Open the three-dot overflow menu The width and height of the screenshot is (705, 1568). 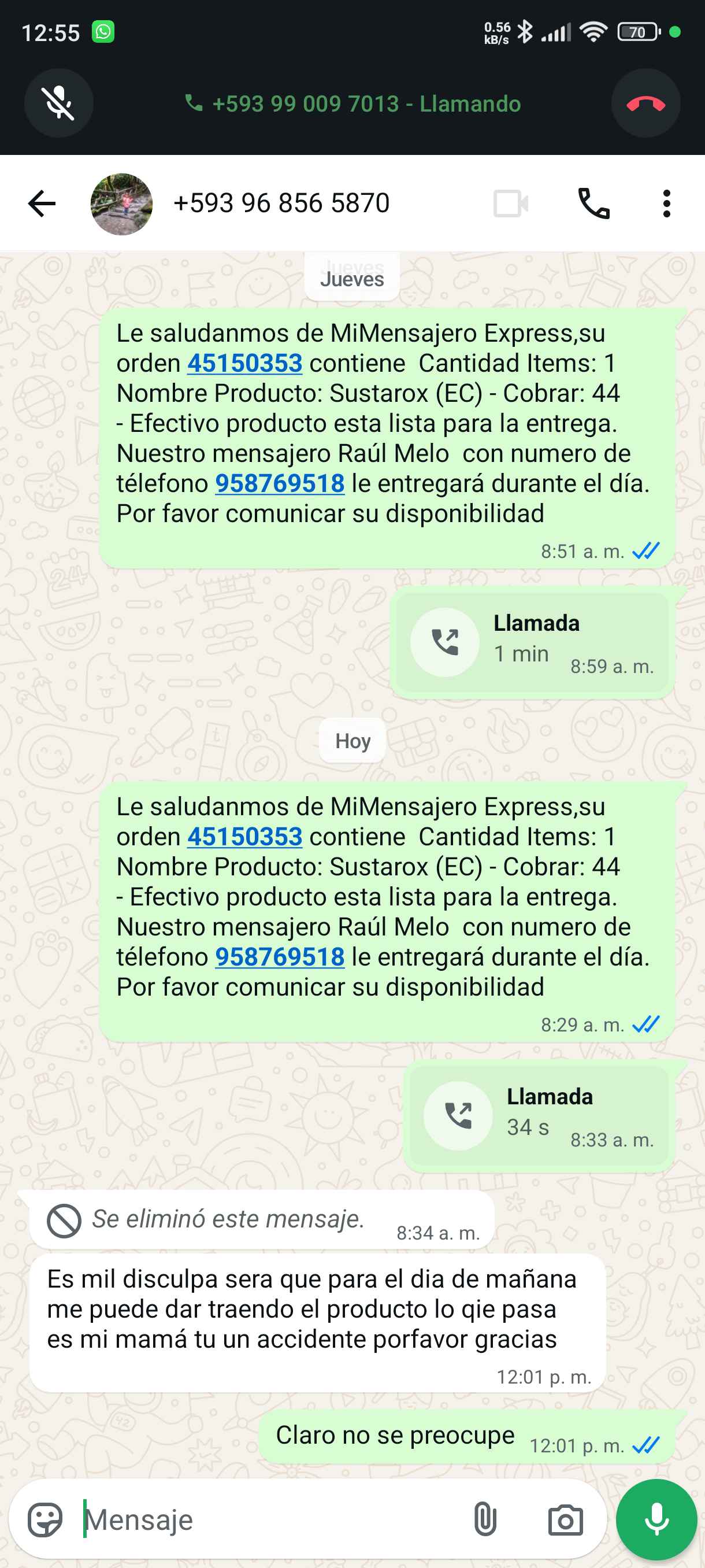(666, 204)
